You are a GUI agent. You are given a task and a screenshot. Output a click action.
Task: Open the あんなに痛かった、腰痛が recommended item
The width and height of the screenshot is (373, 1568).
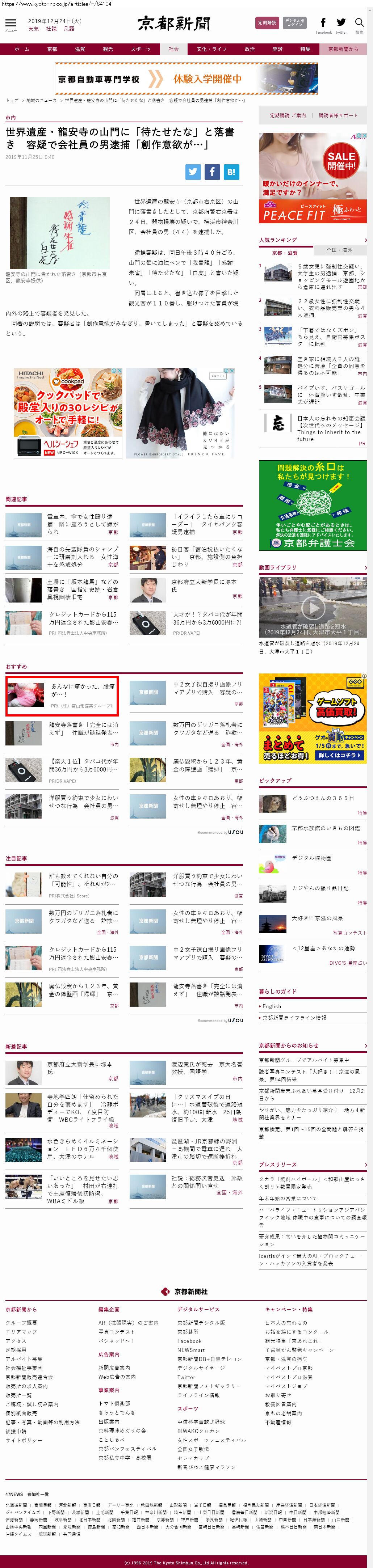pos(82,690)
